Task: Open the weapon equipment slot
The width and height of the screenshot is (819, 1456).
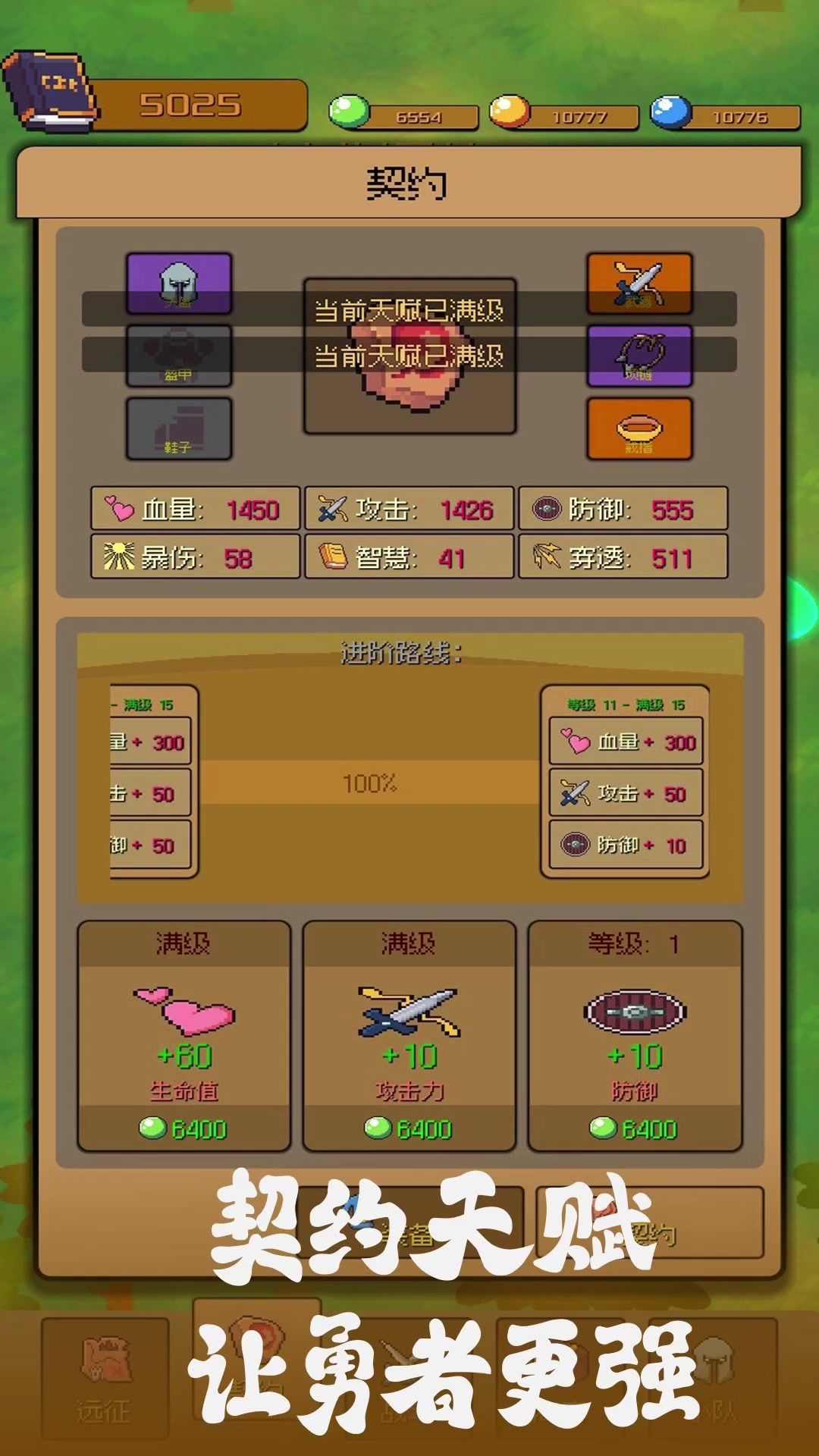Action: pos(639,283)
